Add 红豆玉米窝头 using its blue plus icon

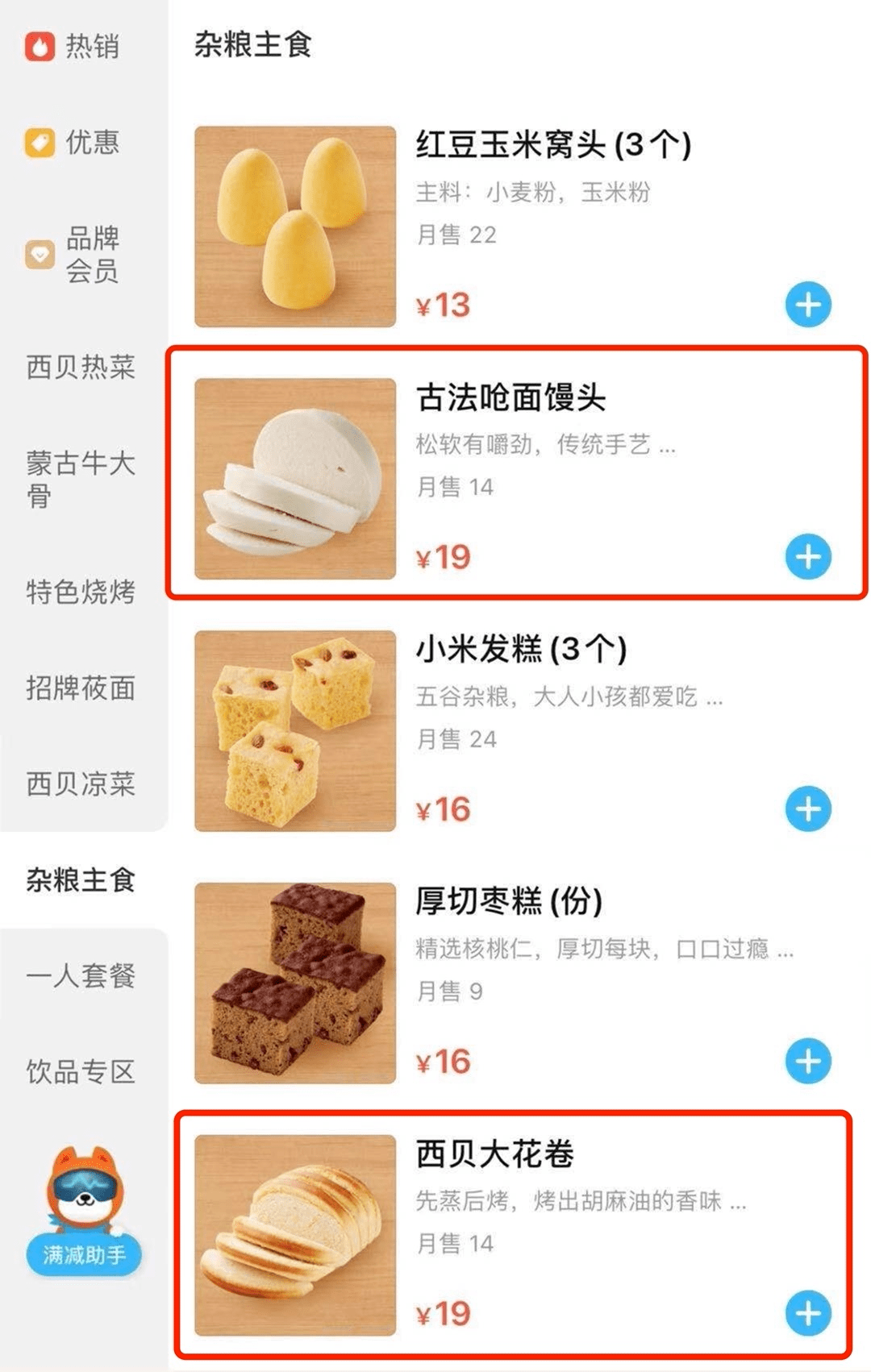coord(809,304)
